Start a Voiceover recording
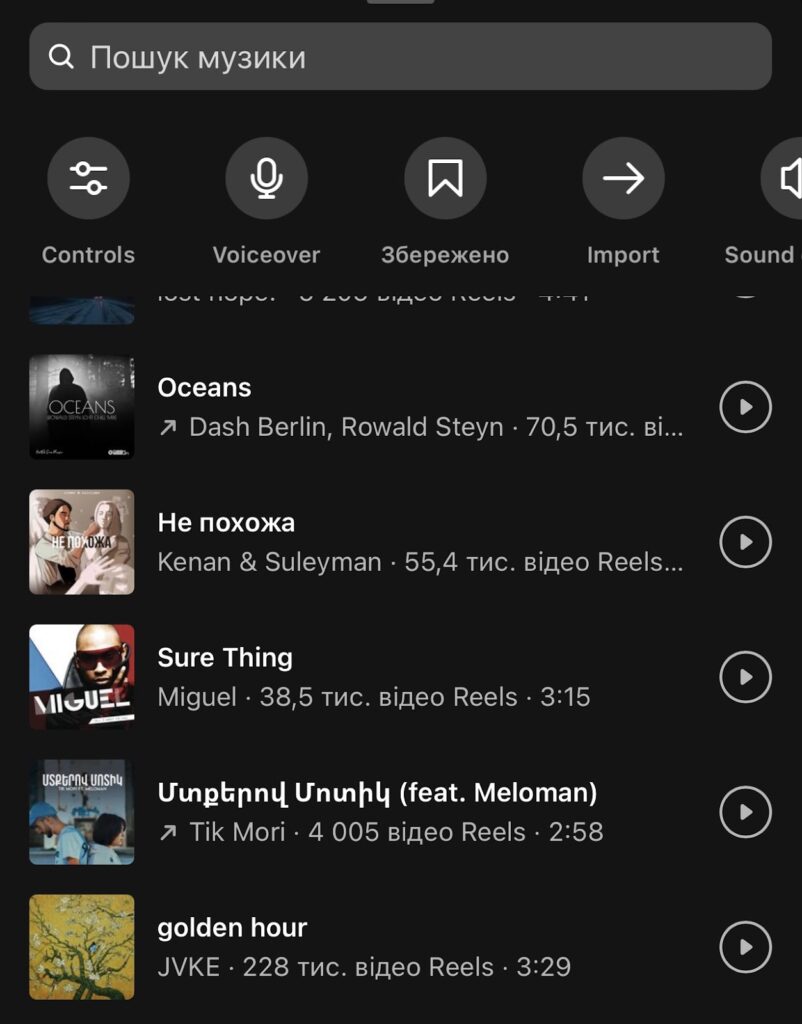Screen dimensions: 802x1024 click(266, 178)
